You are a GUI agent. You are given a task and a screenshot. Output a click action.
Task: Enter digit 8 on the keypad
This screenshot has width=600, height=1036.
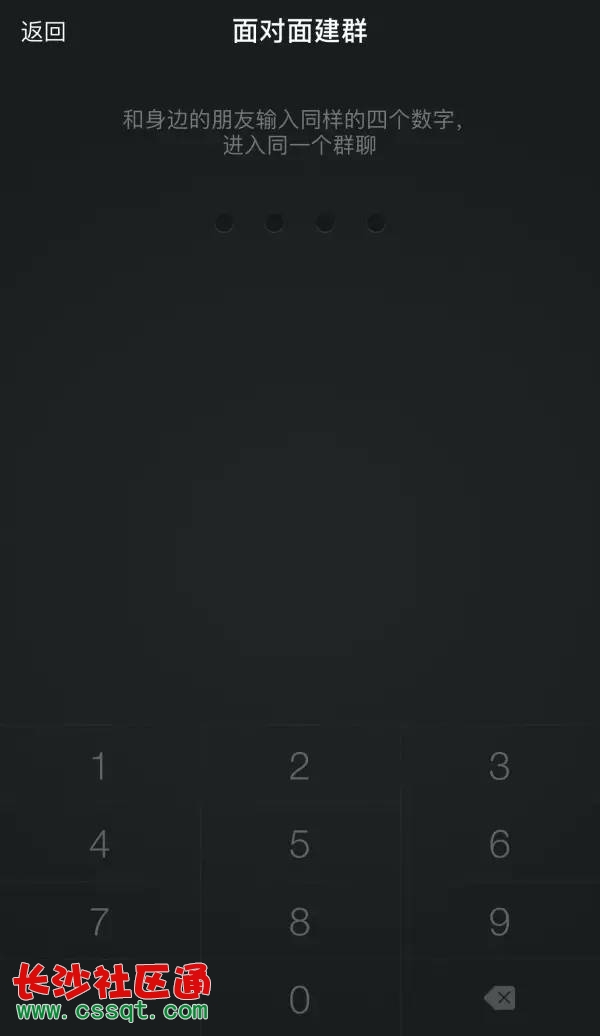click(299, 922)
